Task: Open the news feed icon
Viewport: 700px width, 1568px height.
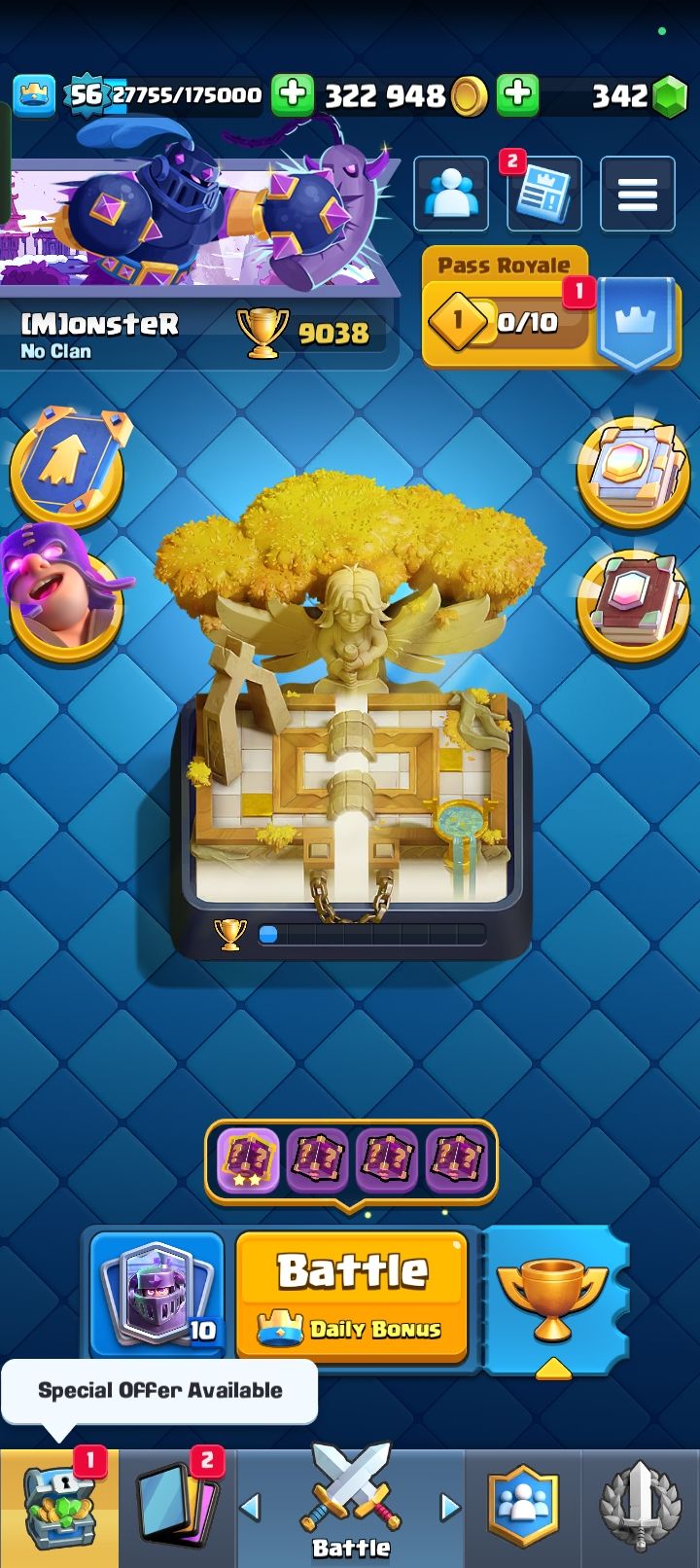Action: [543, 195]
